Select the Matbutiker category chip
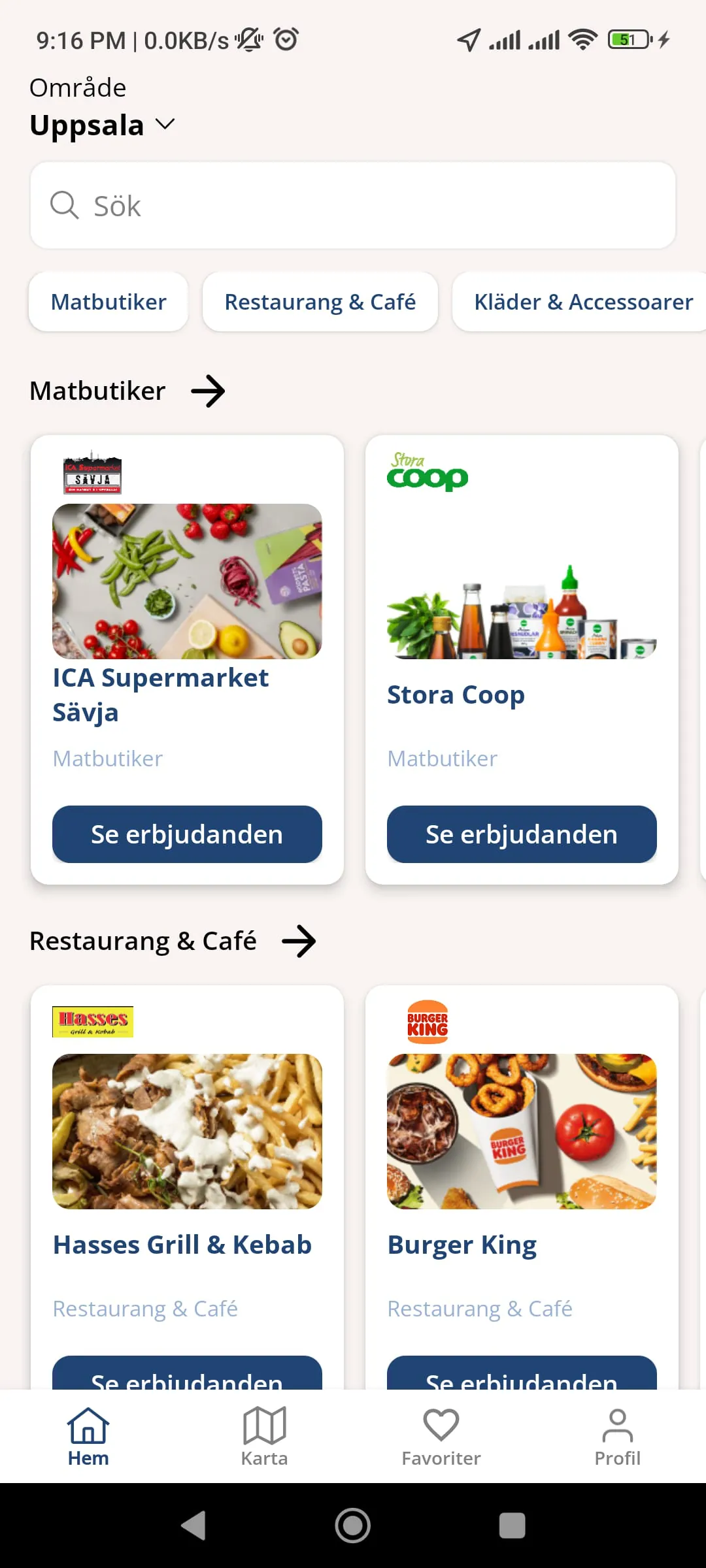Image resolution: width=706 pixels, height=1568 pixels. point(109,302)
